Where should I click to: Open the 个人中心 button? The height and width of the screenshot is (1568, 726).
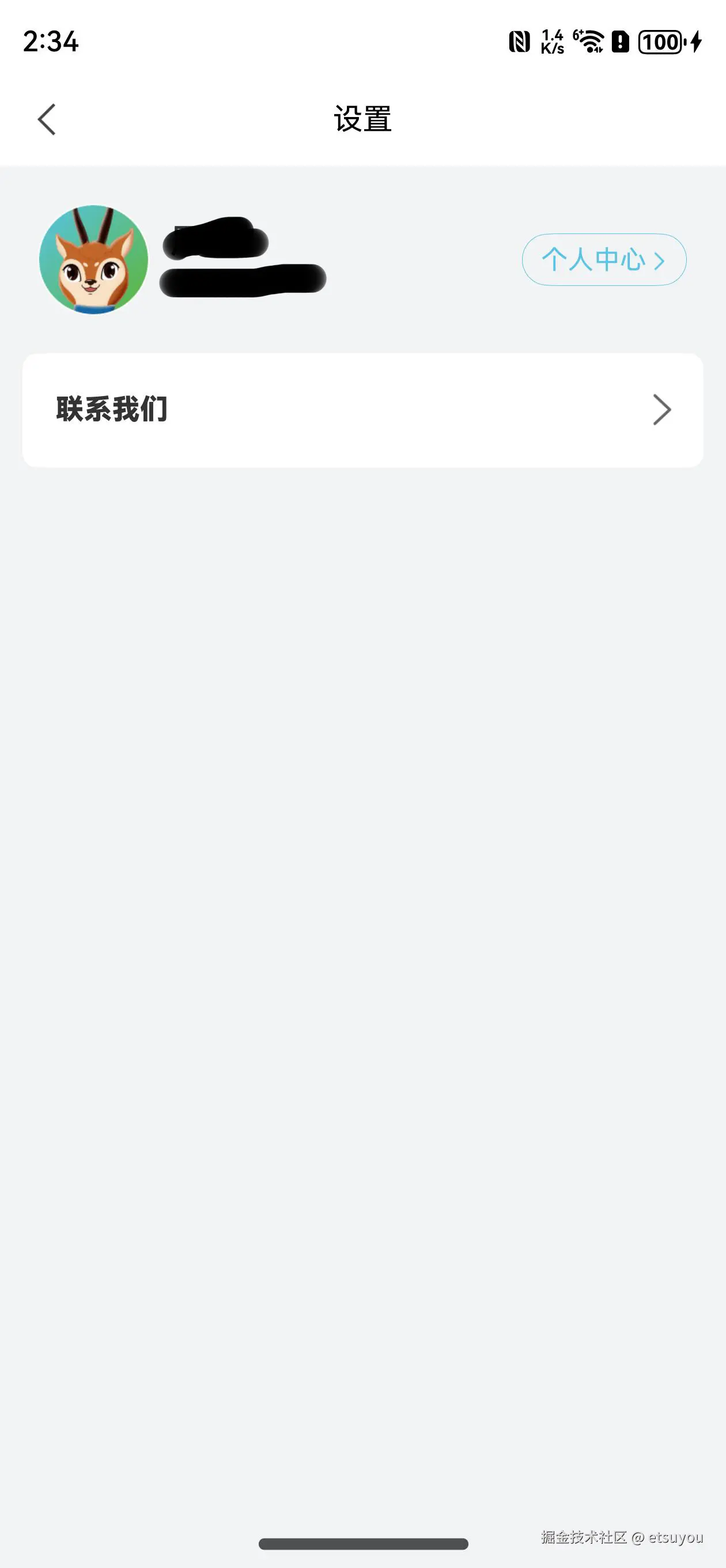pyautogui.click(x=603, y=260)
